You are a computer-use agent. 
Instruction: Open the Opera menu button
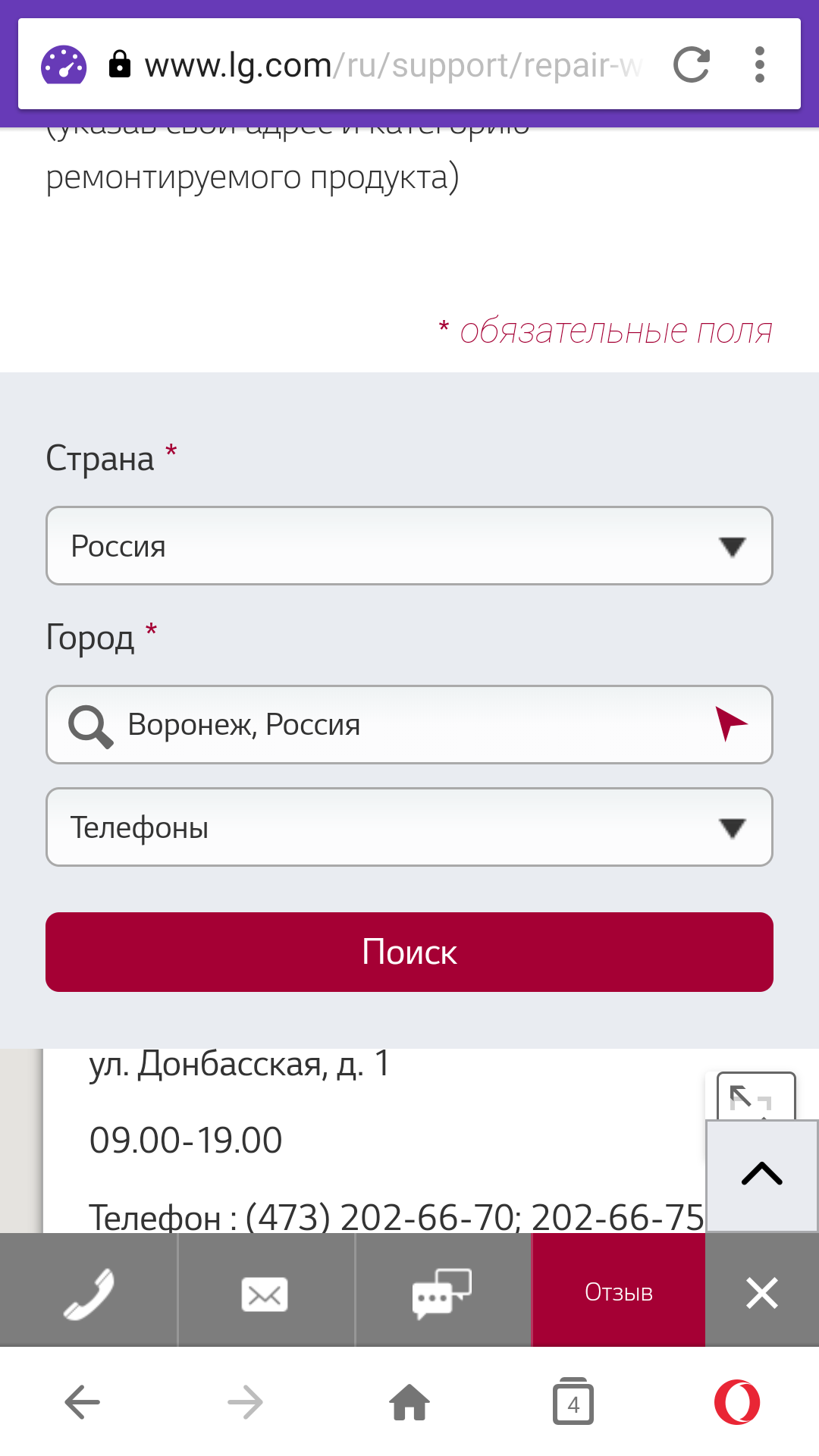737,1402
